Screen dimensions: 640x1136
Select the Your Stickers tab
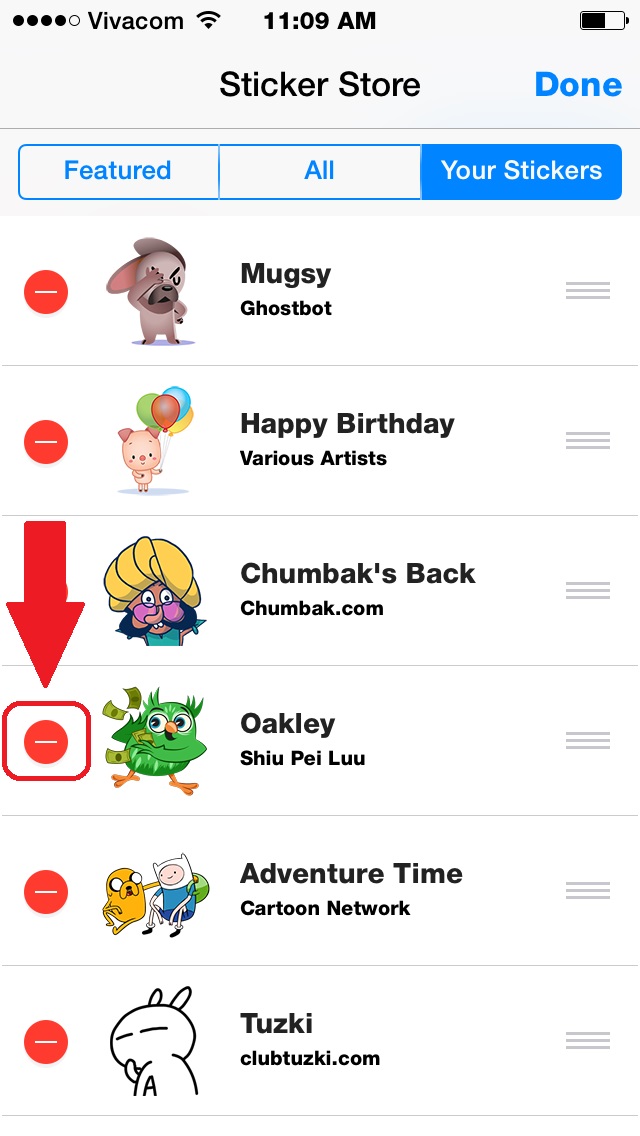[x=521, y=171]
